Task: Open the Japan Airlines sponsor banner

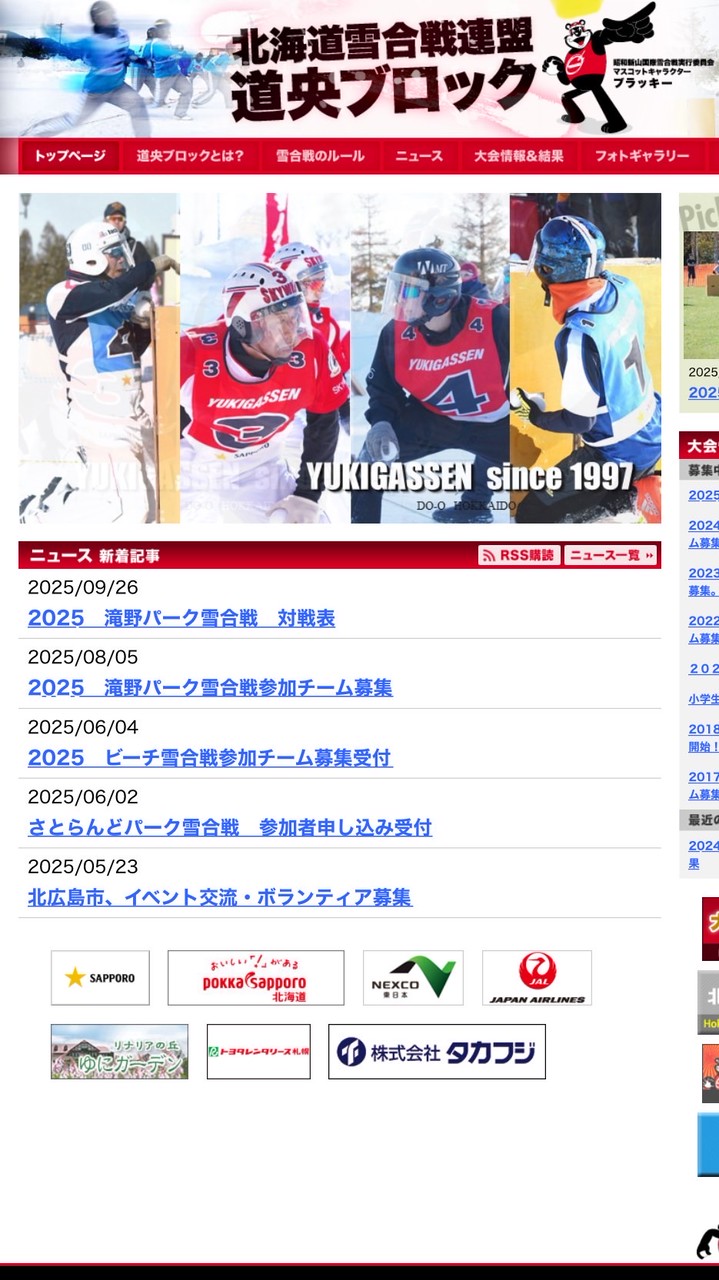Action: point(537,977)
